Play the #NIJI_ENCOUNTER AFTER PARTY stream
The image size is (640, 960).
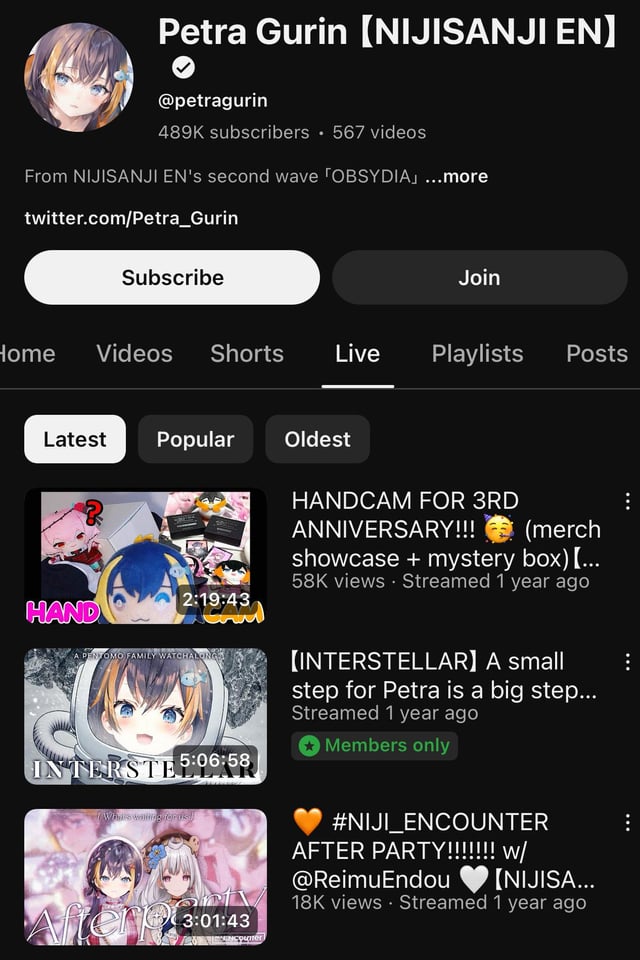pos(146,876)
